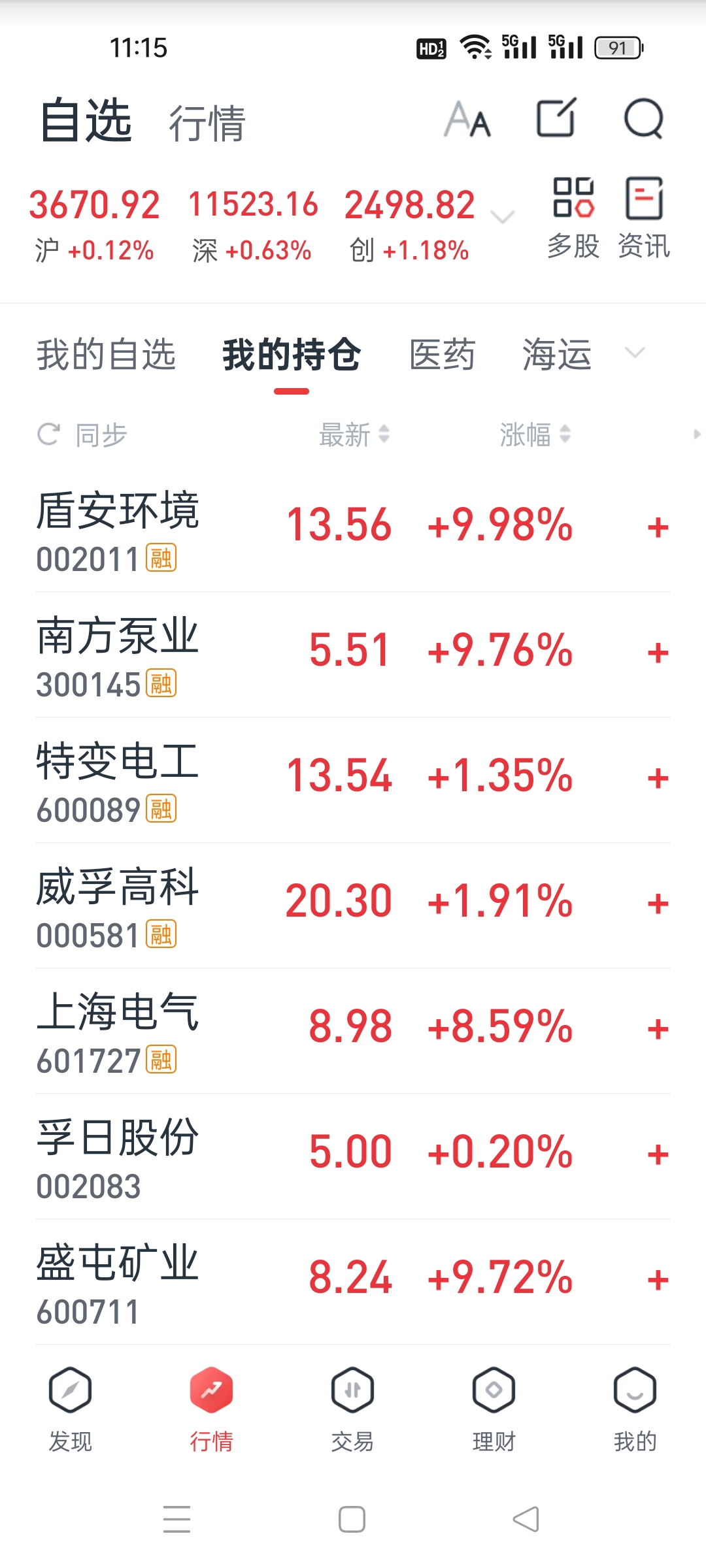Sort the list by 涨幅
This screenshot has height=1568, width=706.
[535, 435]
